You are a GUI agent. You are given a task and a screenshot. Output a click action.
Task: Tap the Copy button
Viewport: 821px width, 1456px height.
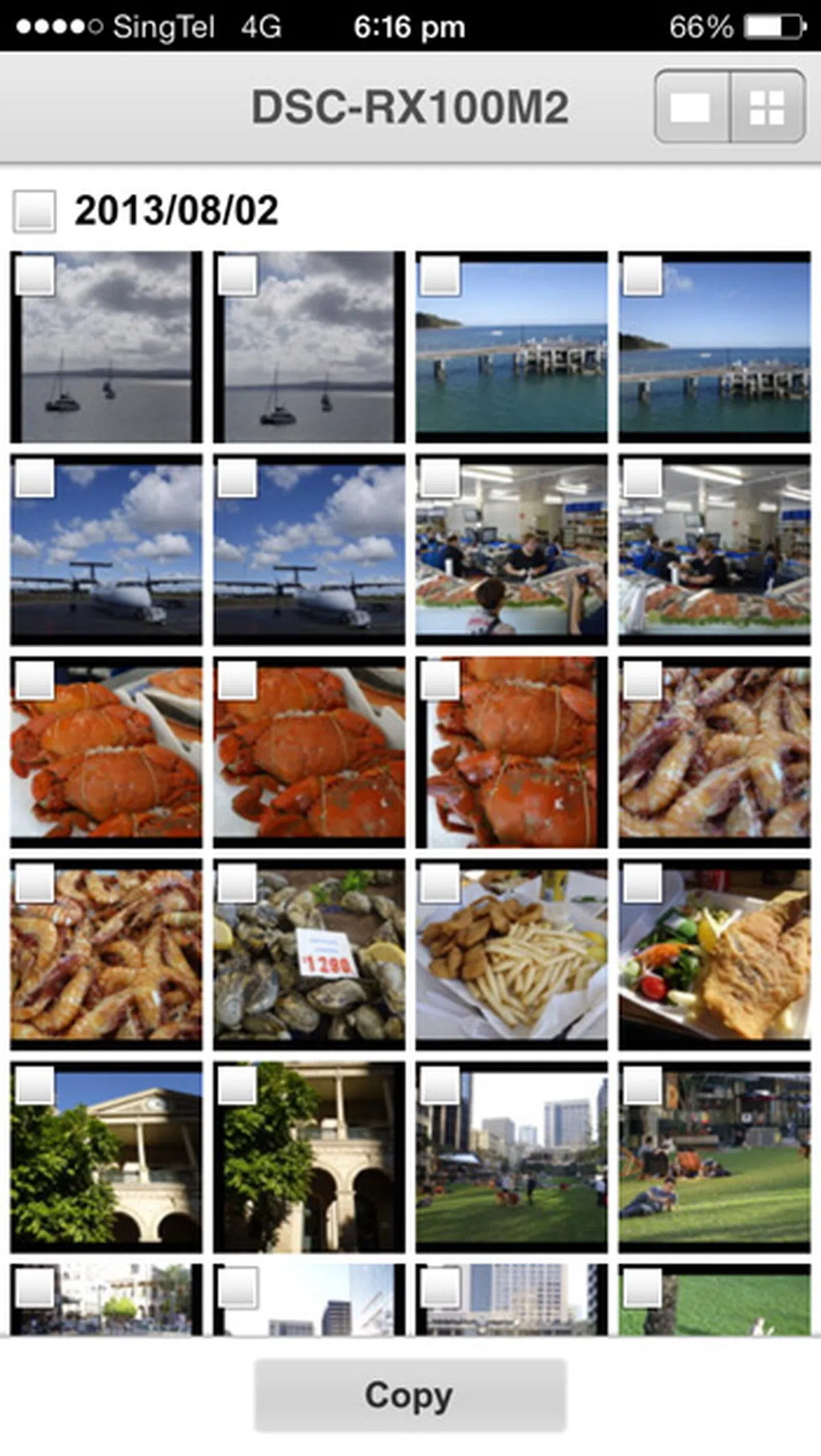tap(410, 1394)
